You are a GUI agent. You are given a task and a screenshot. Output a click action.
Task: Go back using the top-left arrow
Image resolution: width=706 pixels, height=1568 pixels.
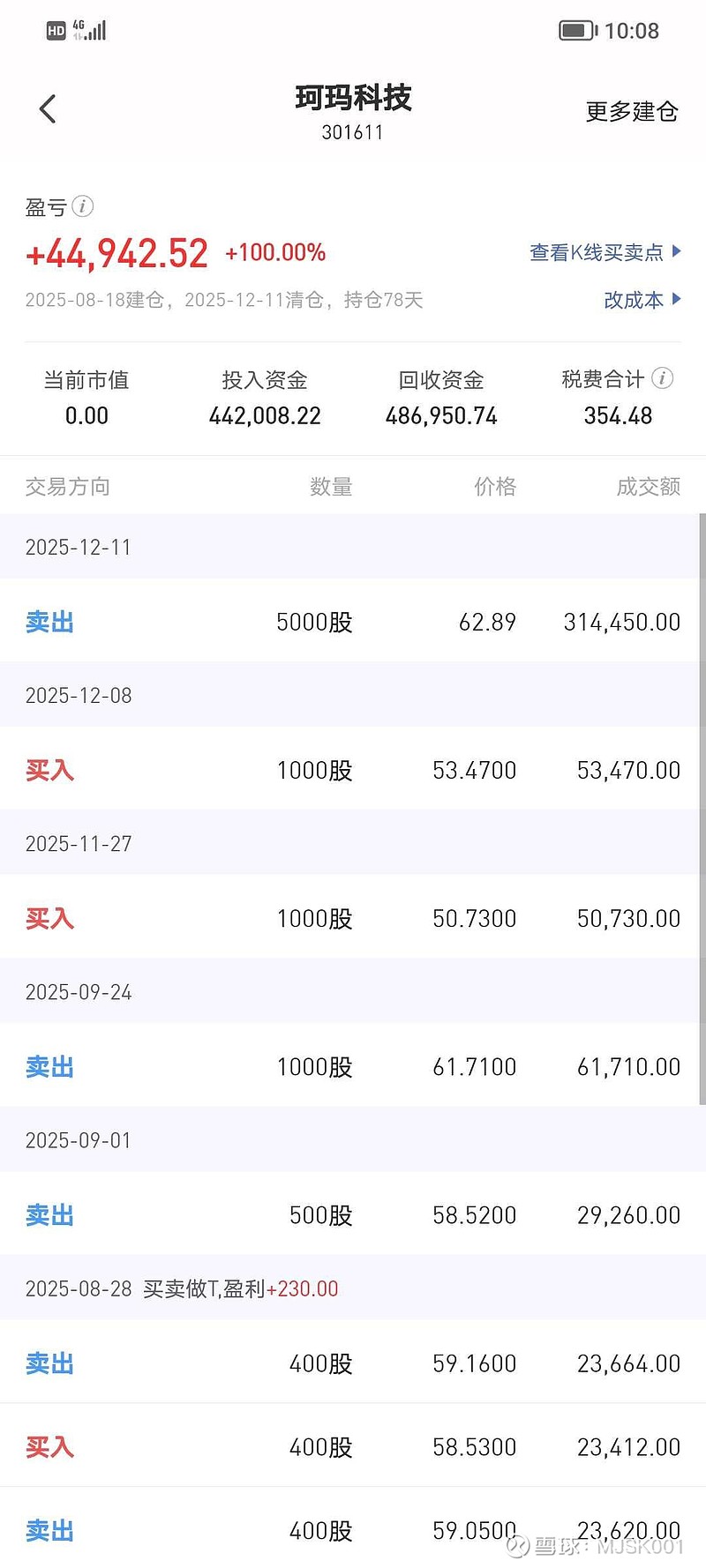48,109
